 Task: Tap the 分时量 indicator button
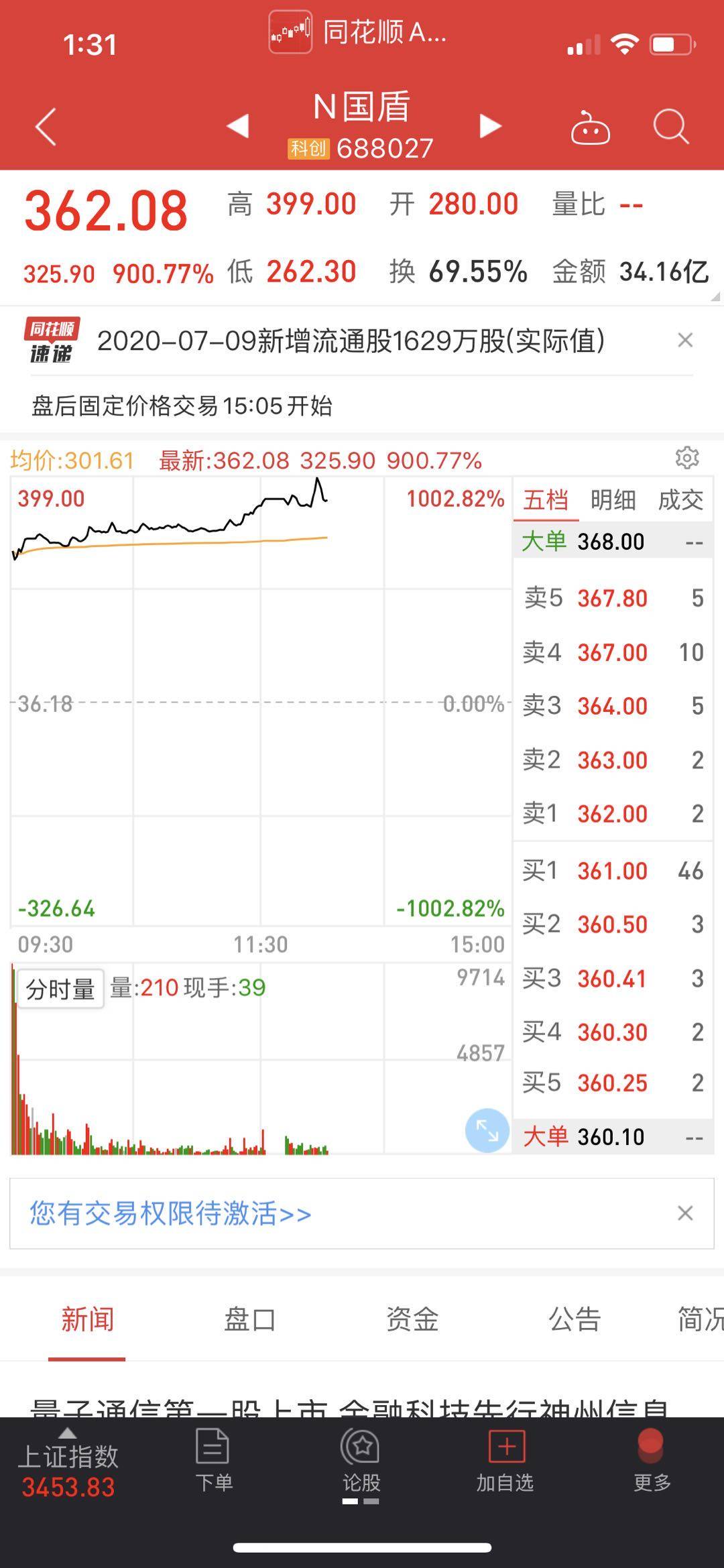click(x=60, y=989)
